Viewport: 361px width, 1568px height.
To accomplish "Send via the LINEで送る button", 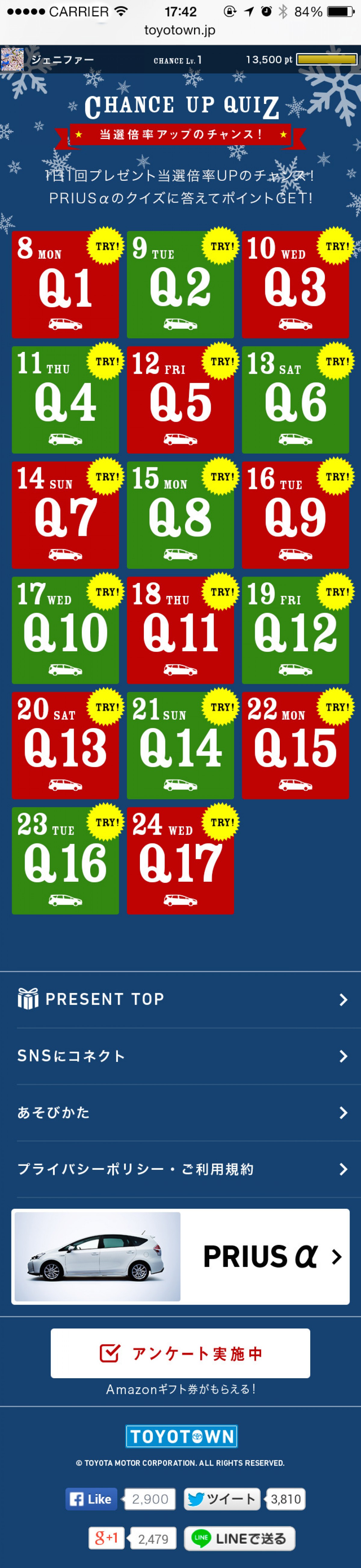I will (x=239, y=1538).
